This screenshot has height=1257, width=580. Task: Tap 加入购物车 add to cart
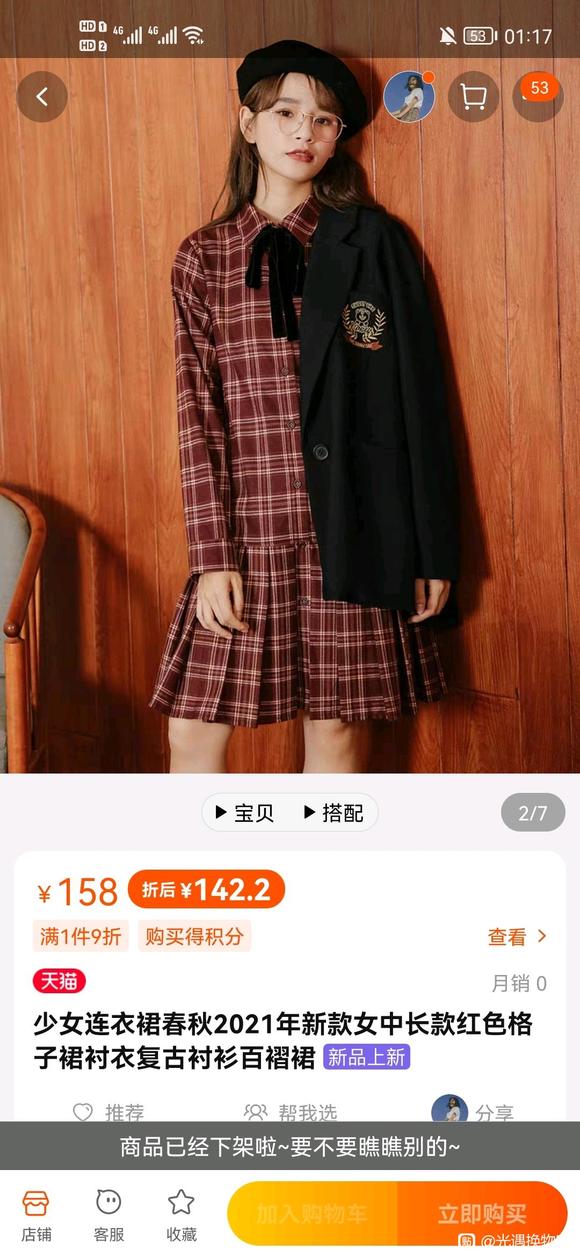click(x=312, y=1214)
